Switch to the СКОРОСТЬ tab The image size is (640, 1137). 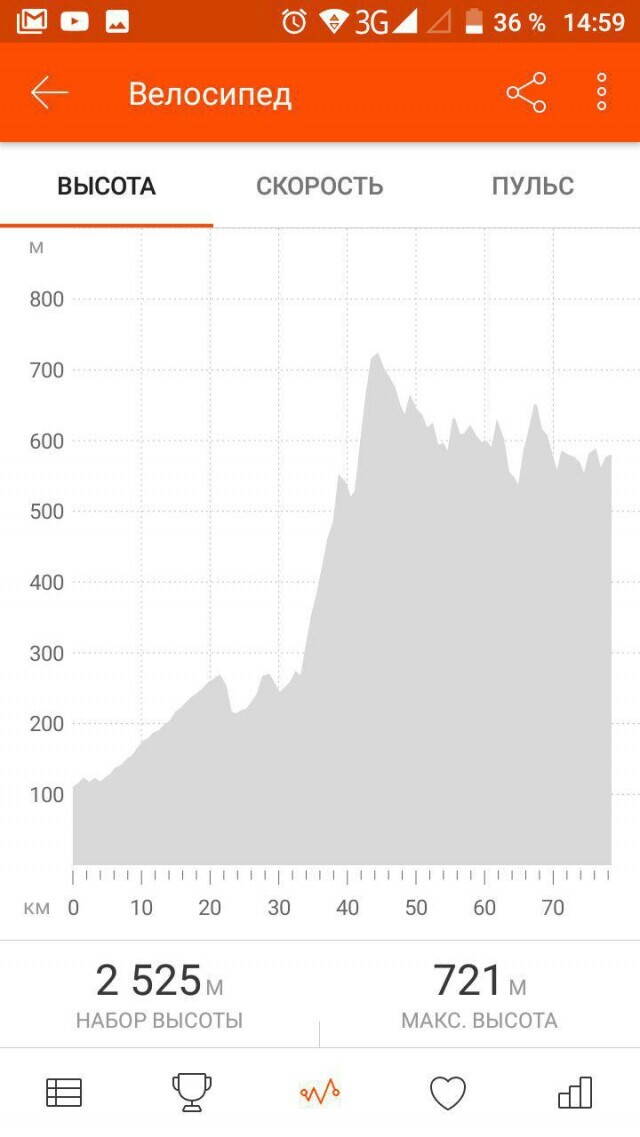[320, 186]
